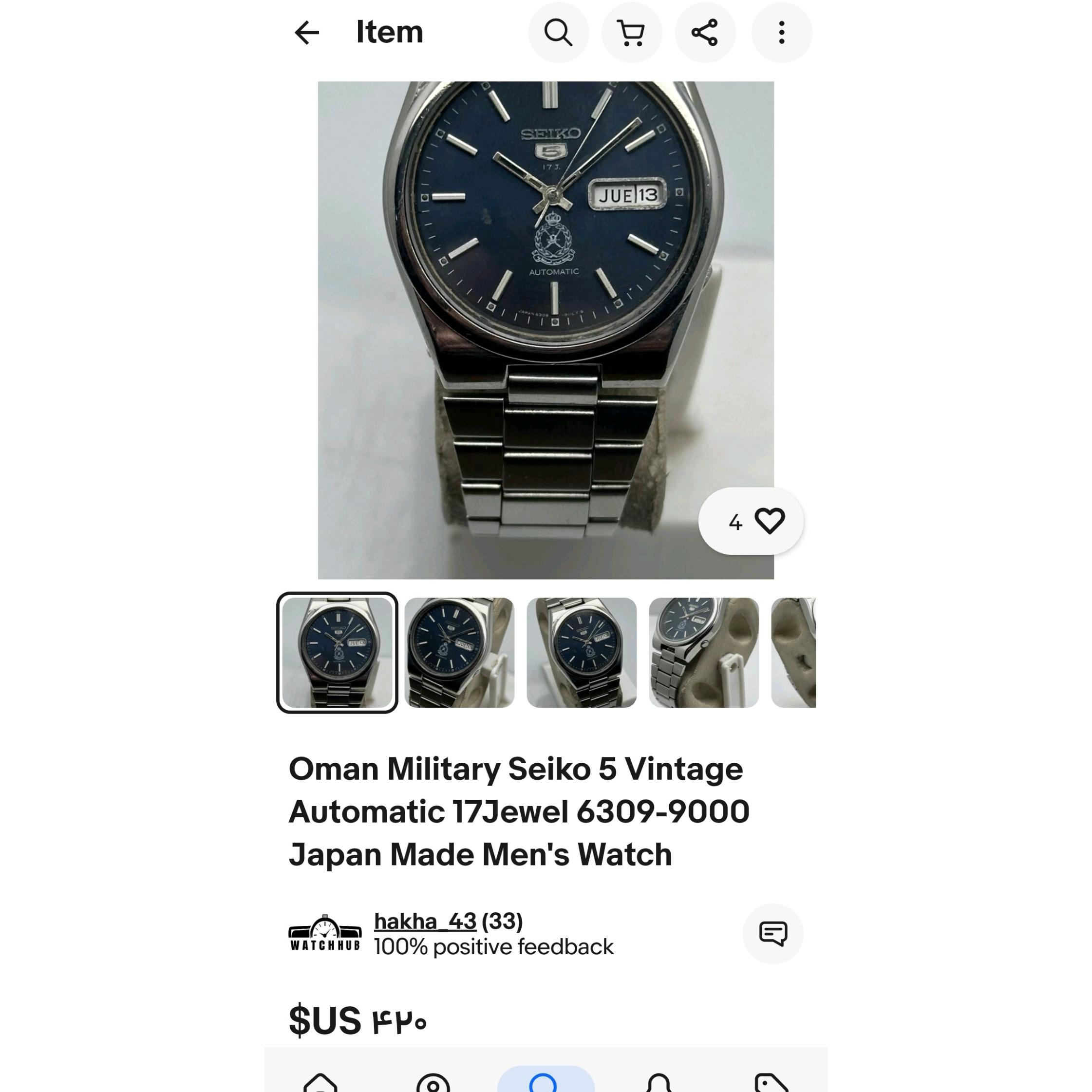Go back using the arrow icon
This screenshot has height=1092, width=1092.
[x=307, y=32]
